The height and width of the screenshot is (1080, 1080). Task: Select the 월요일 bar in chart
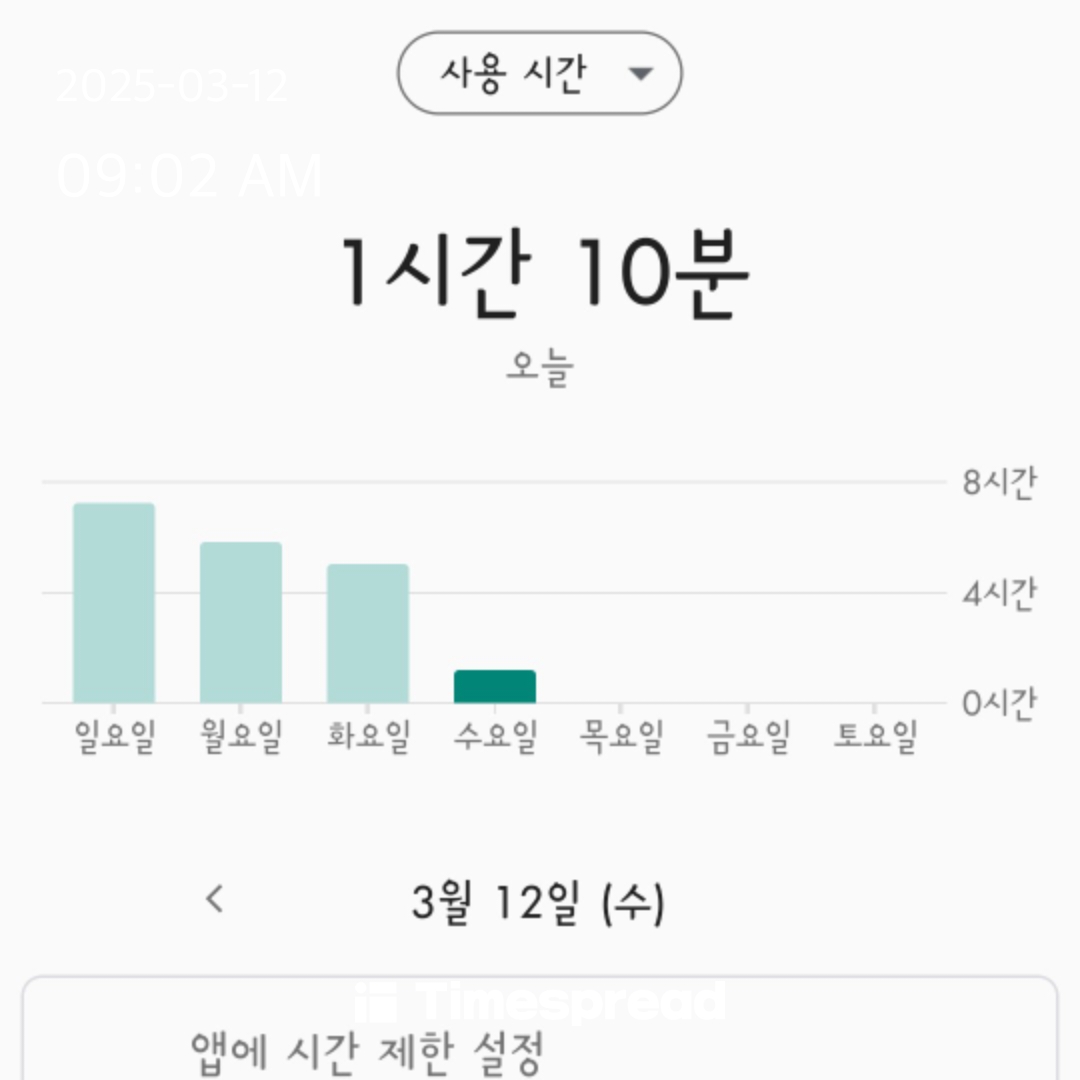241,623
